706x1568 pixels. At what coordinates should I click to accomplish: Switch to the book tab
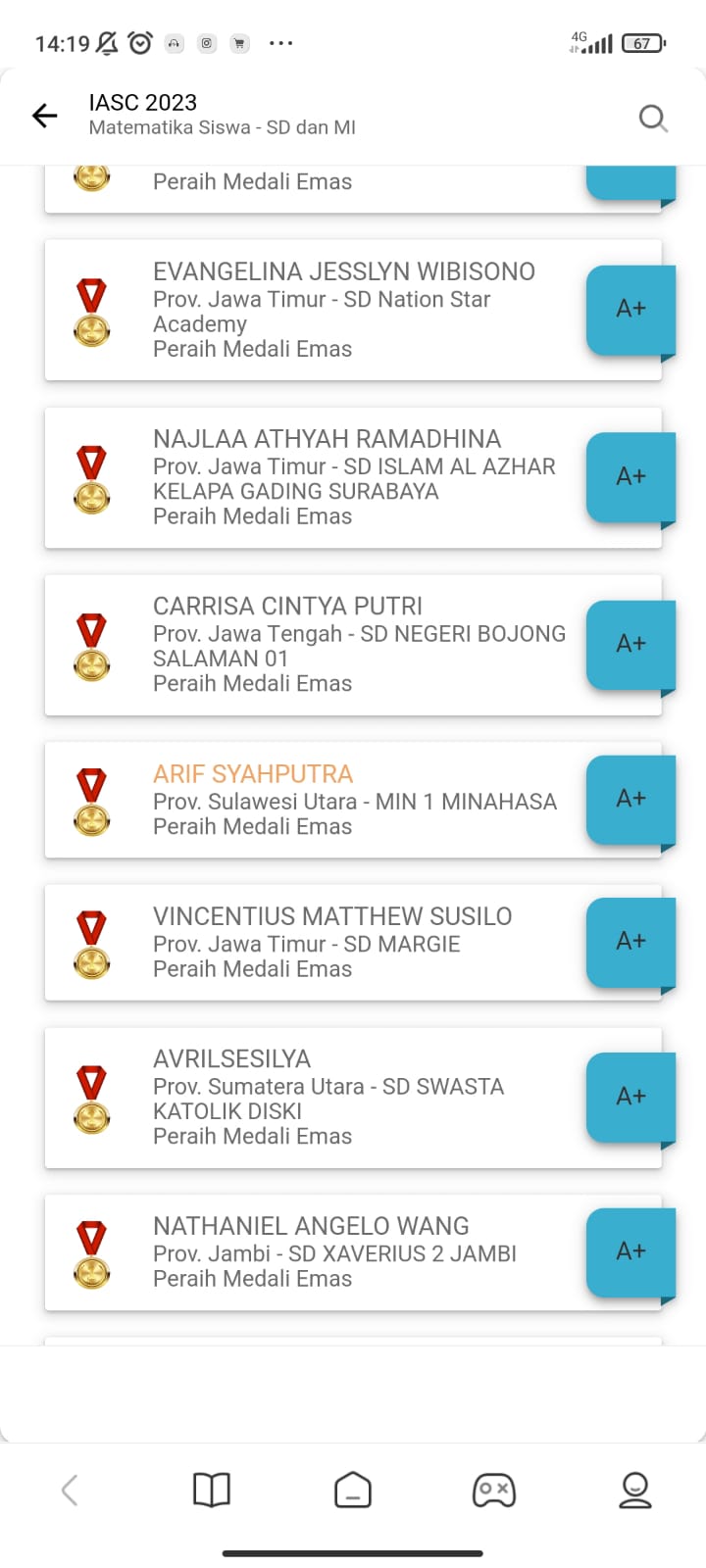point(212,1491)
